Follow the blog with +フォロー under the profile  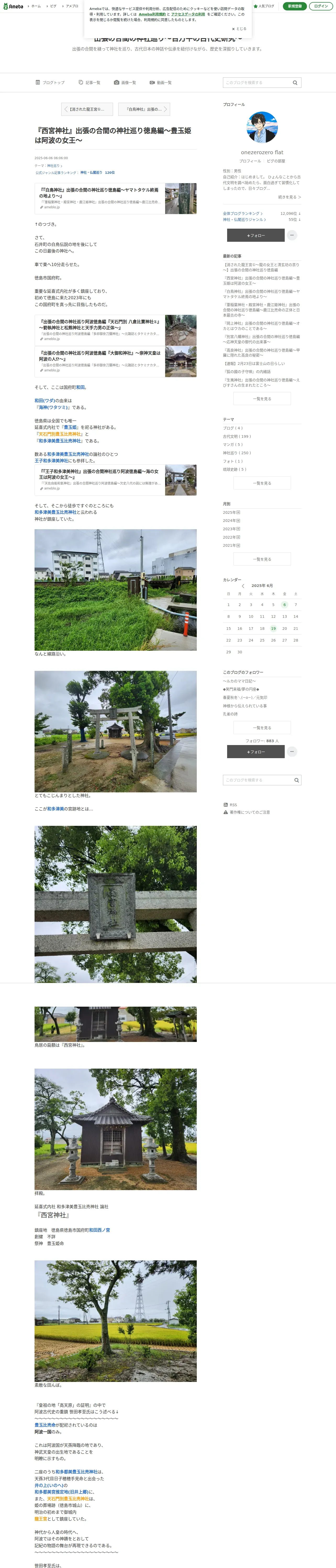click(x=255, y=235)
